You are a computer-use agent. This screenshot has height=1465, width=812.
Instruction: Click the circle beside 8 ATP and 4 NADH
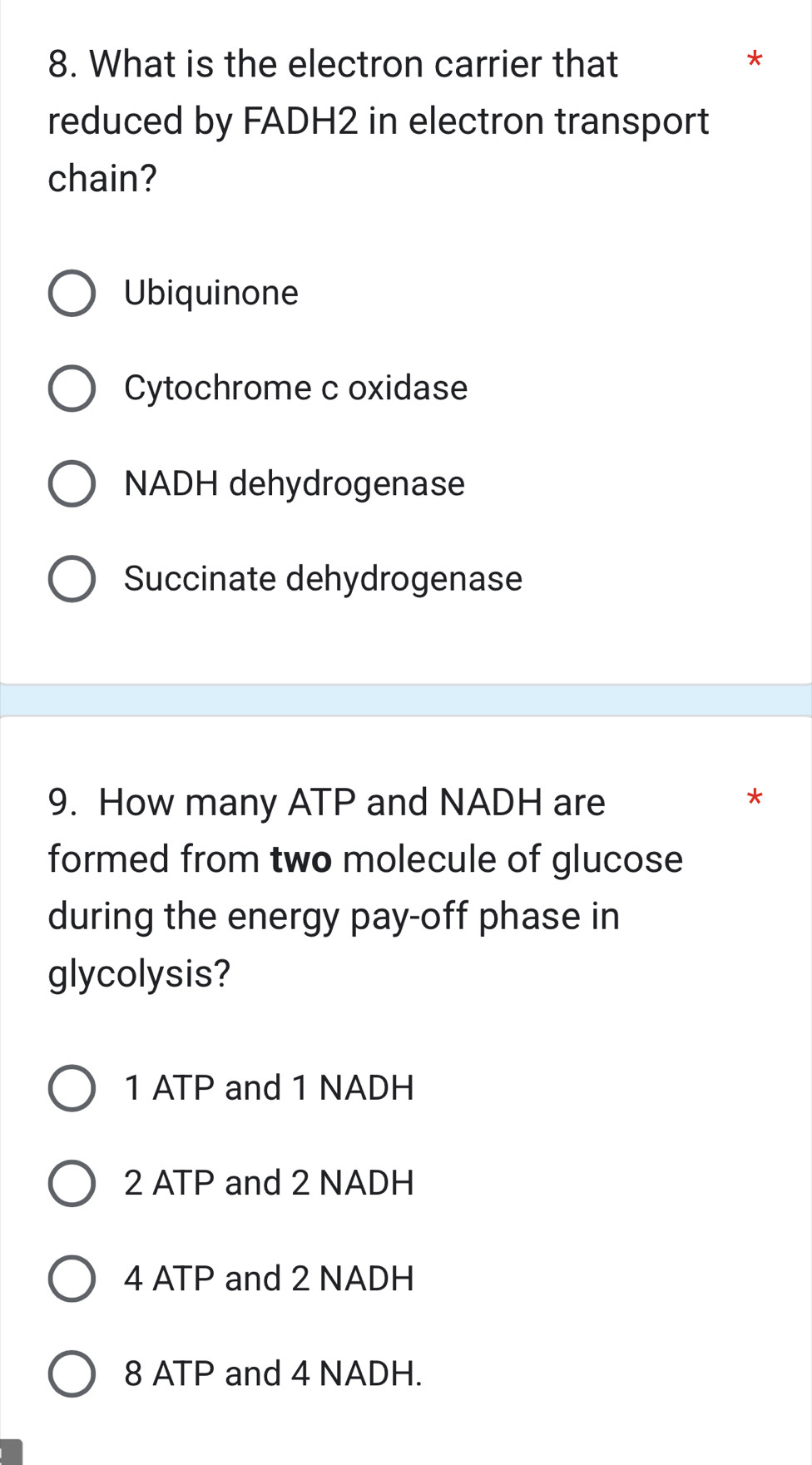[x=75, y=1374]
